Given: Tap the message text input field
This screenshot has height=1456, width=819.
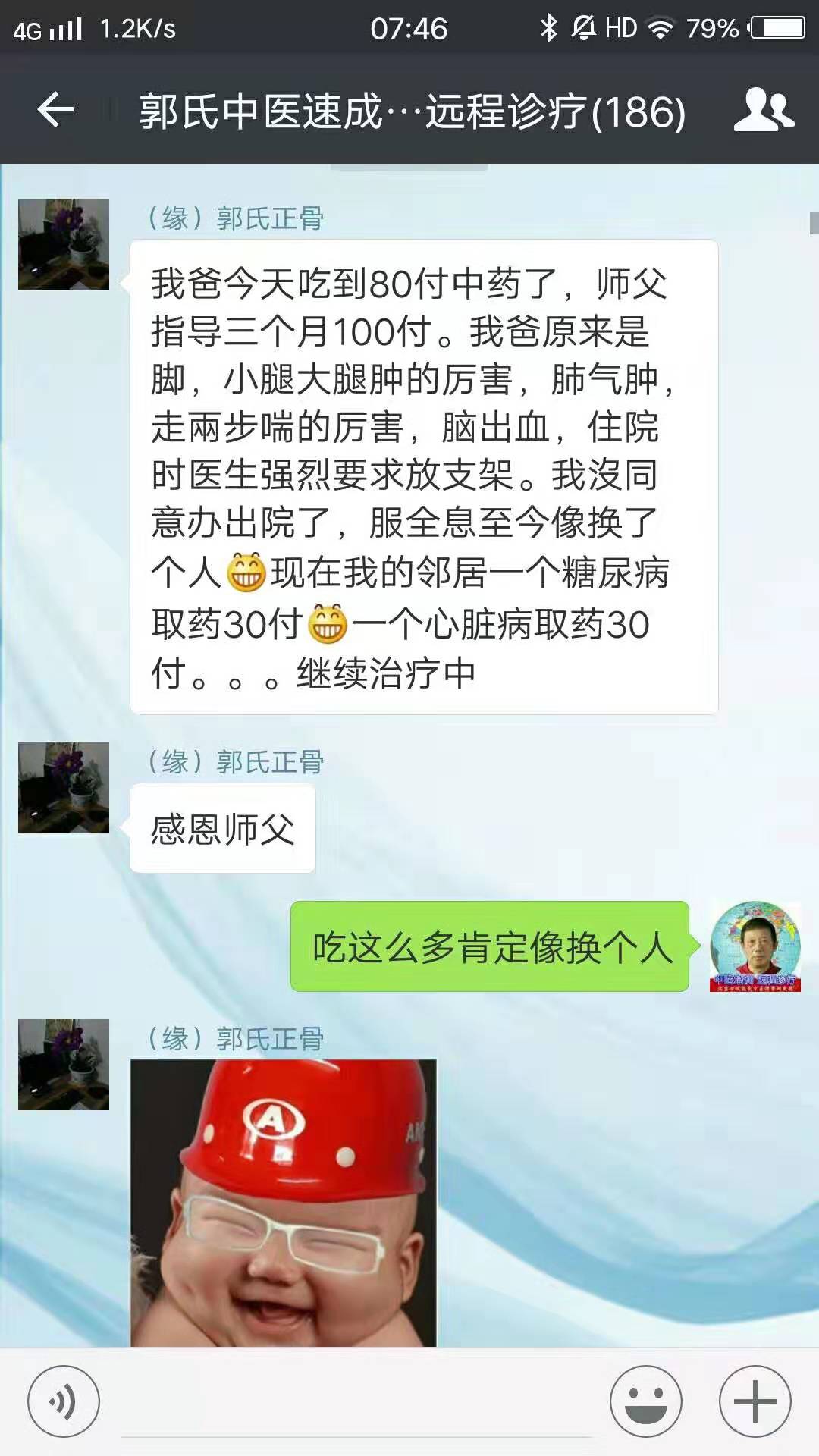Looking at the screenshot, I should tap(356, 1403).
